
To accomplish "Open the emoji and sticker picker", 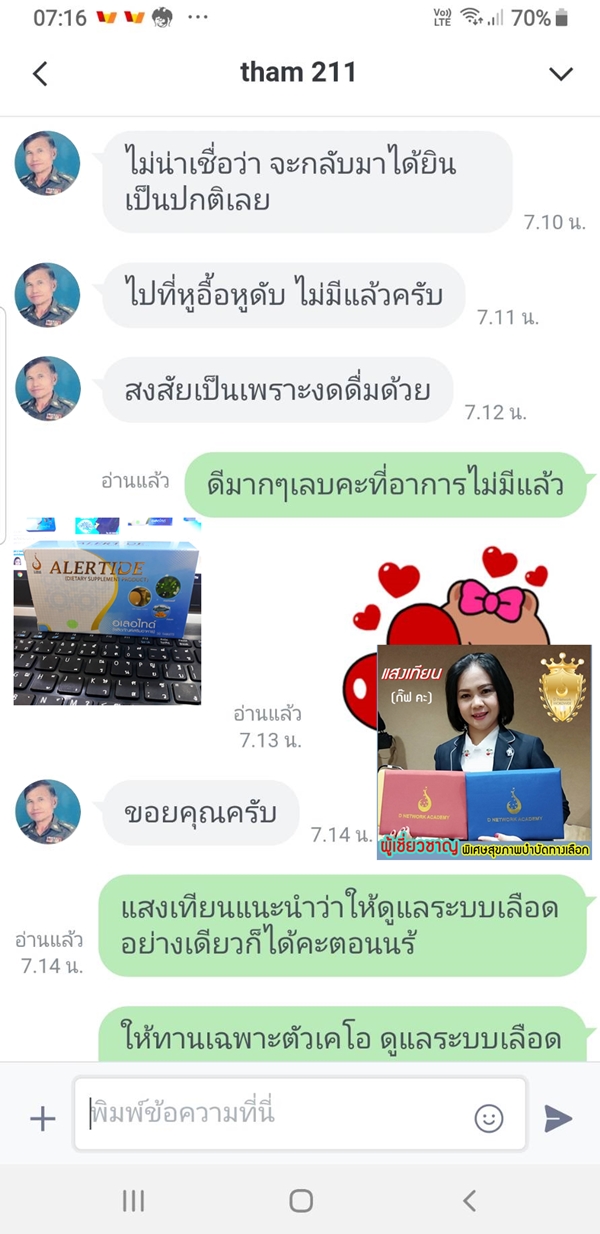I will 489,1118.
